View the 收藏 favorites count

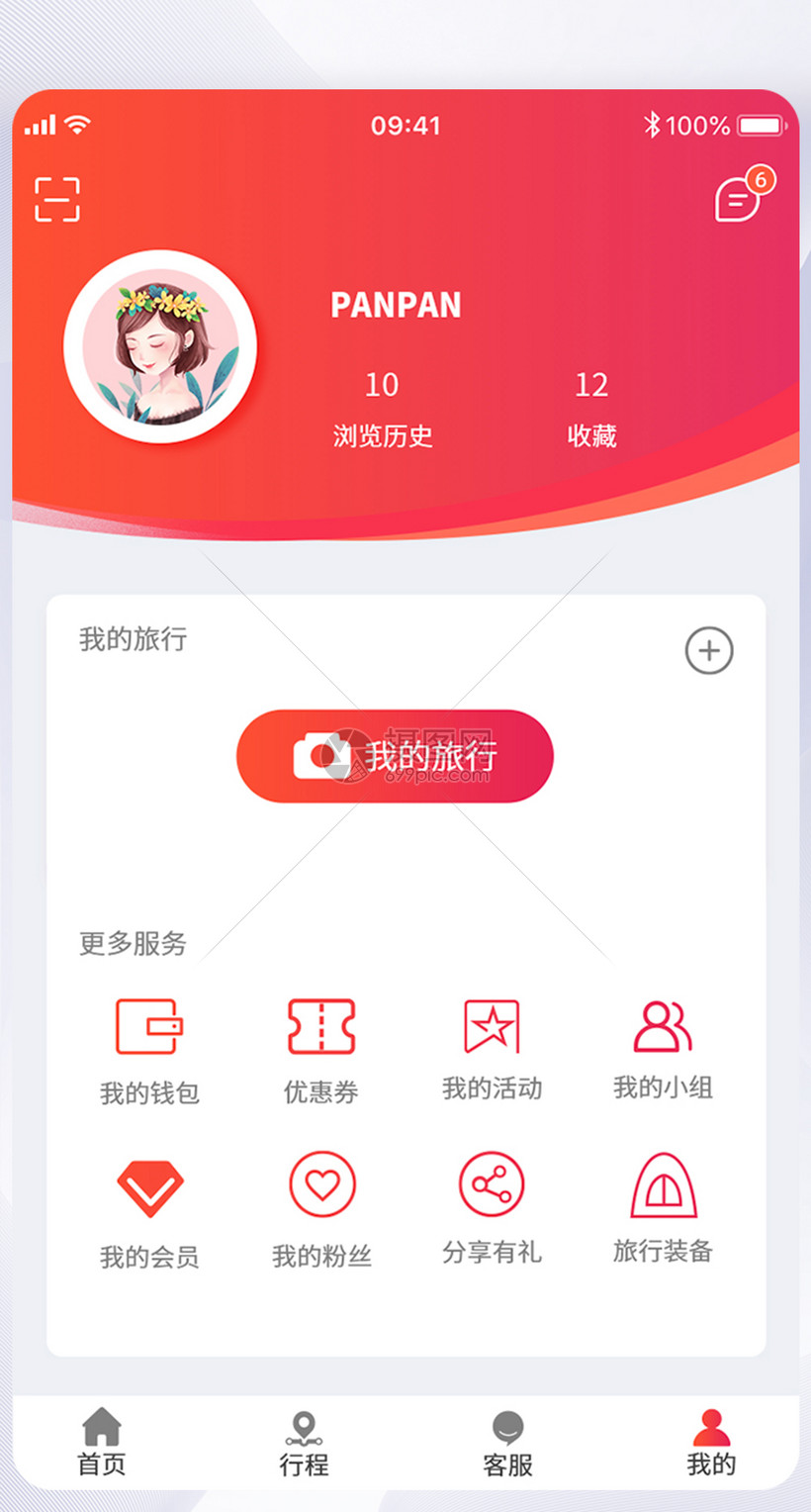[x=591, y=409]
